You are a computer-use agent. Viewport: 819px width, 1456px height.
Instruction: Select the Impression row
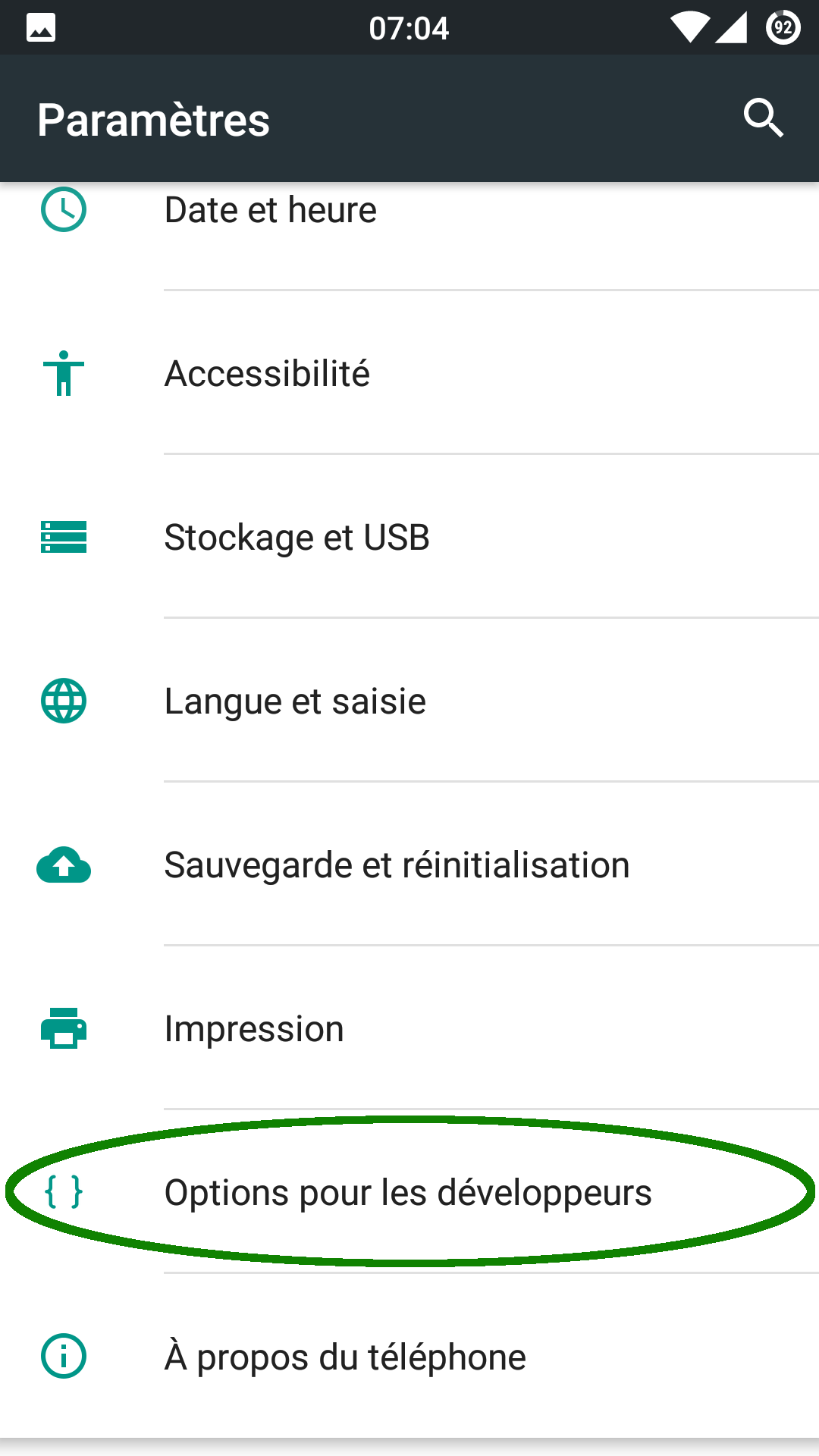[x=409, y=1028]
